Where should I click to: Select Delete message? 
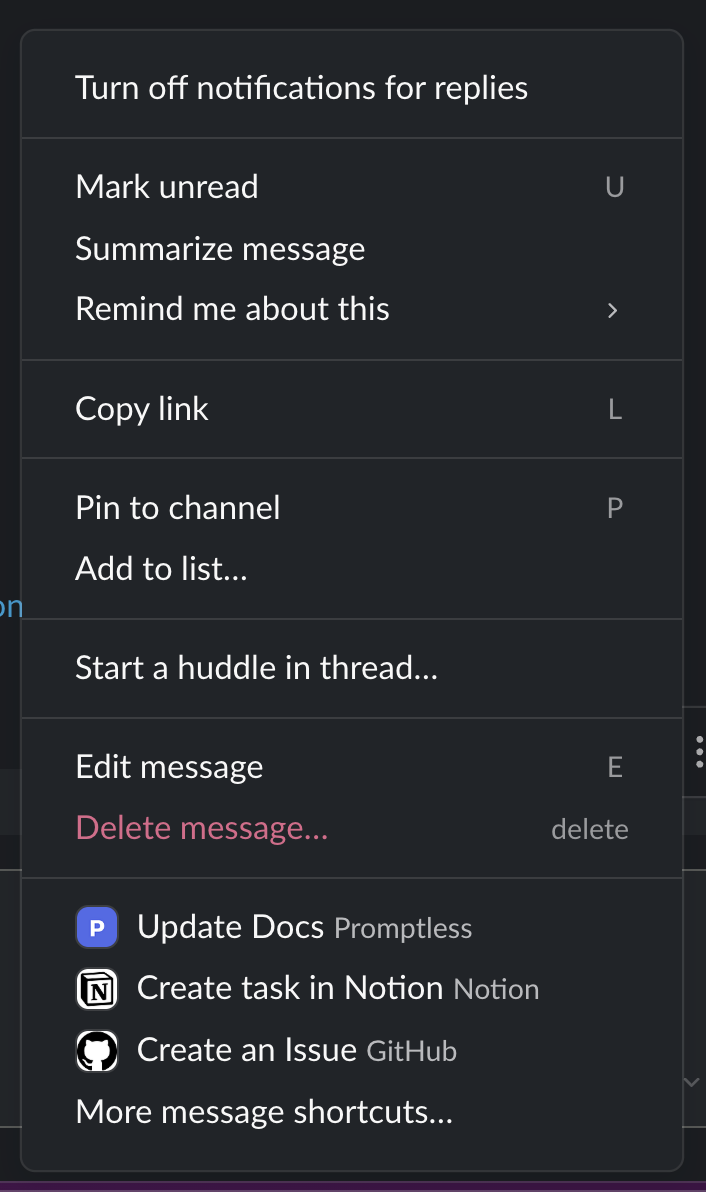point(201,828)
